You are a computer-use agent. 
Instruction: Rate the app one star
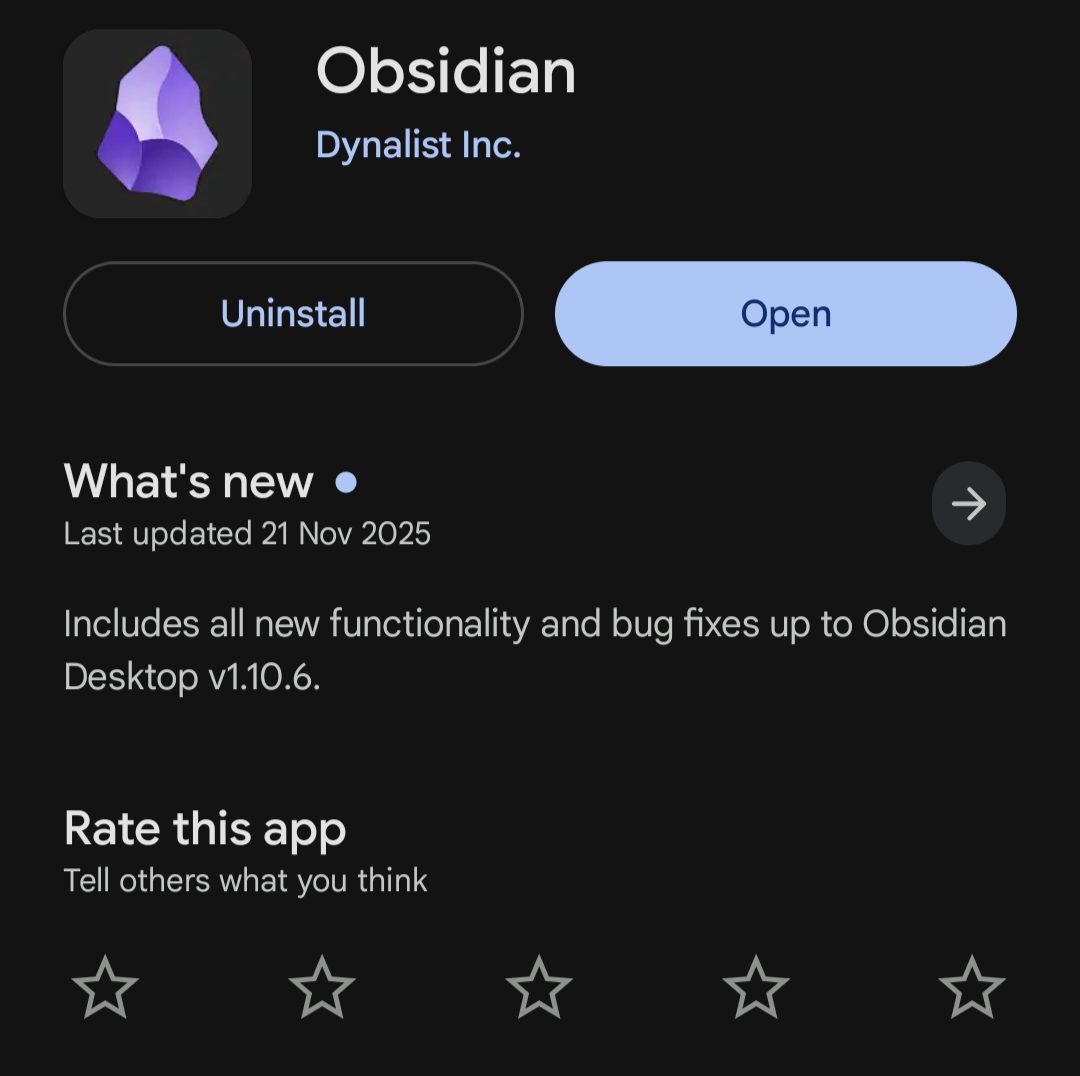click(105, 986)
